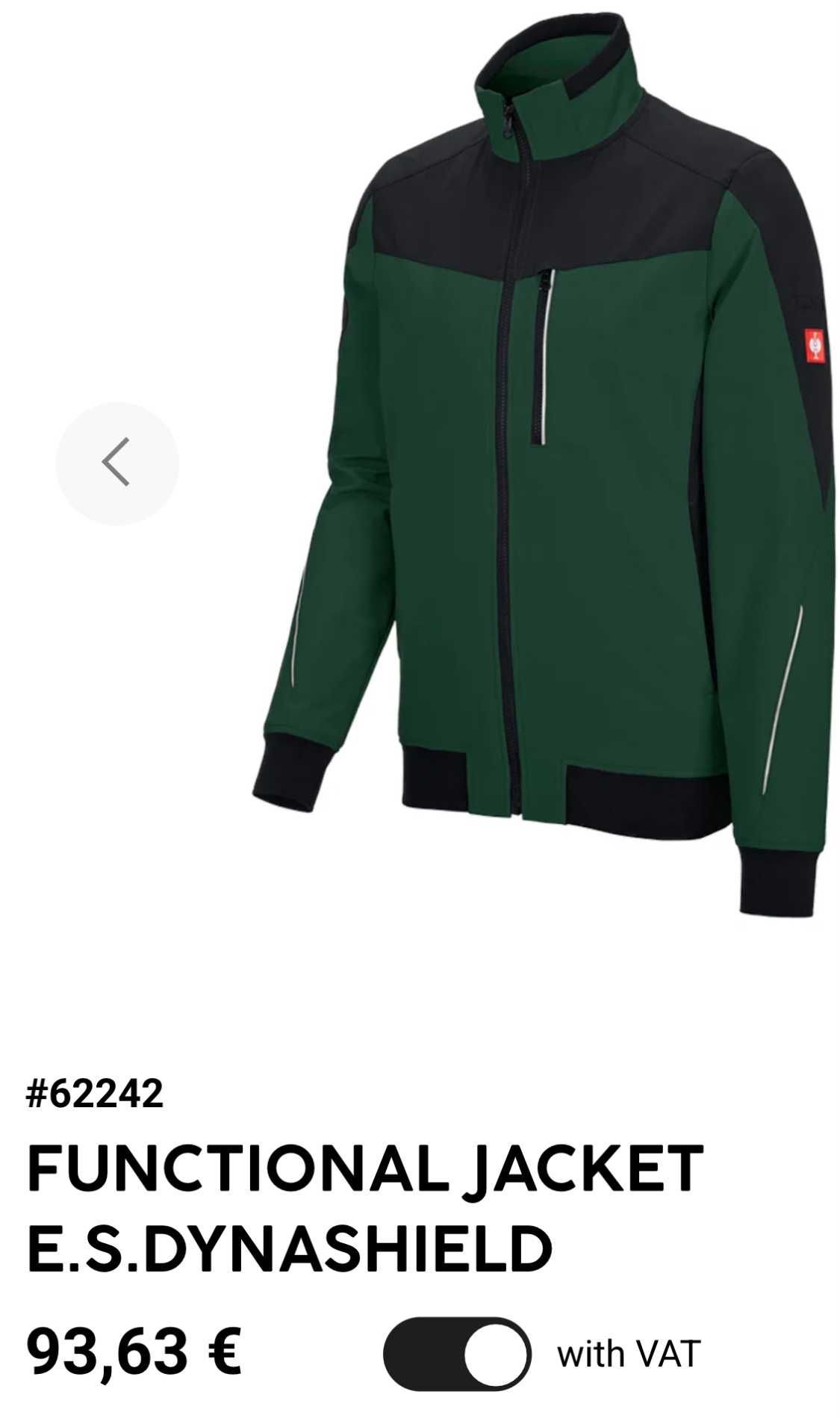Go to the previous product image

point(117,462)
